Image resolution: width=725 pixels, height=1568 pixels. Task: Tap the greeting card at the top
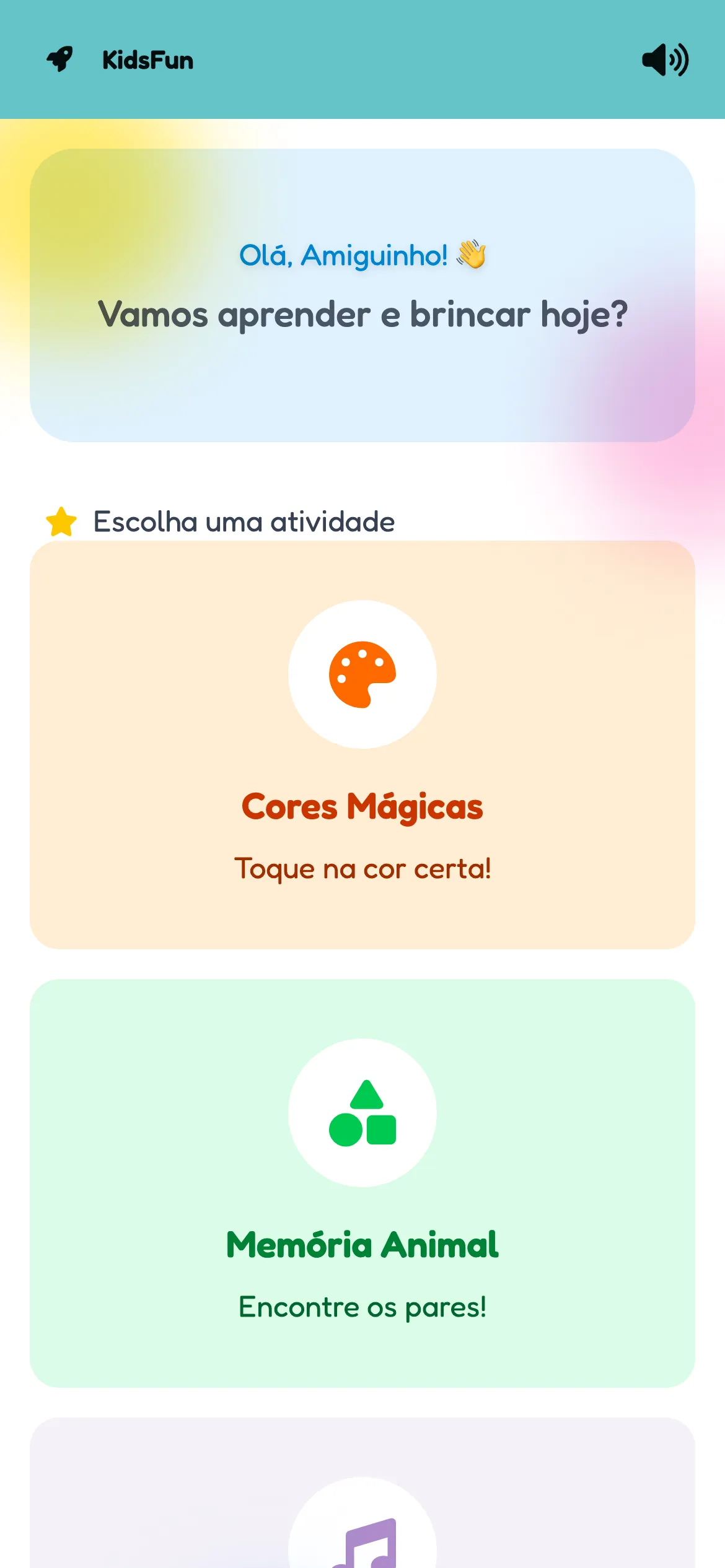pyautogui.click(x=362, y=294)
